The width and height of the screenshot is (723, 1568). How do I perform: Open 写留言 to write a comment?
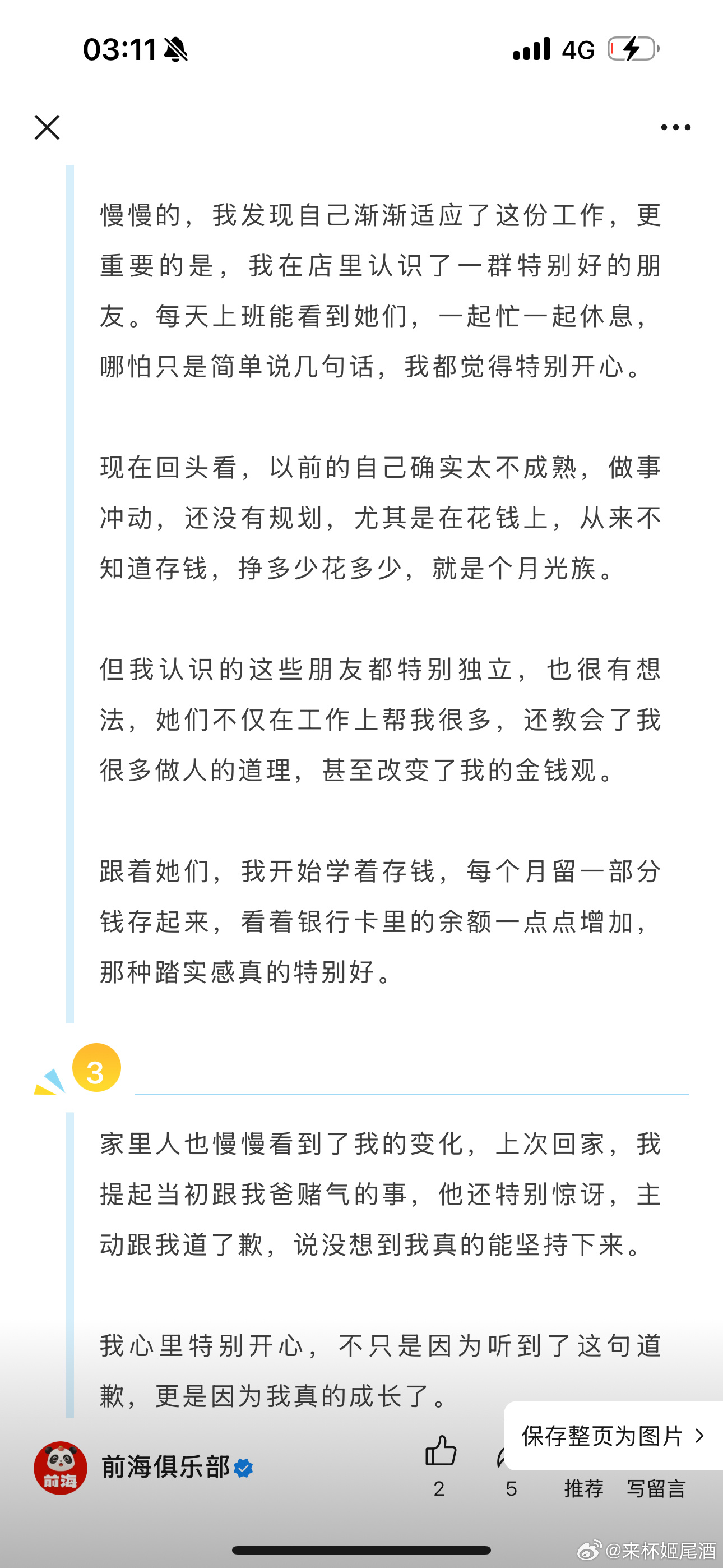[656, 1488]
